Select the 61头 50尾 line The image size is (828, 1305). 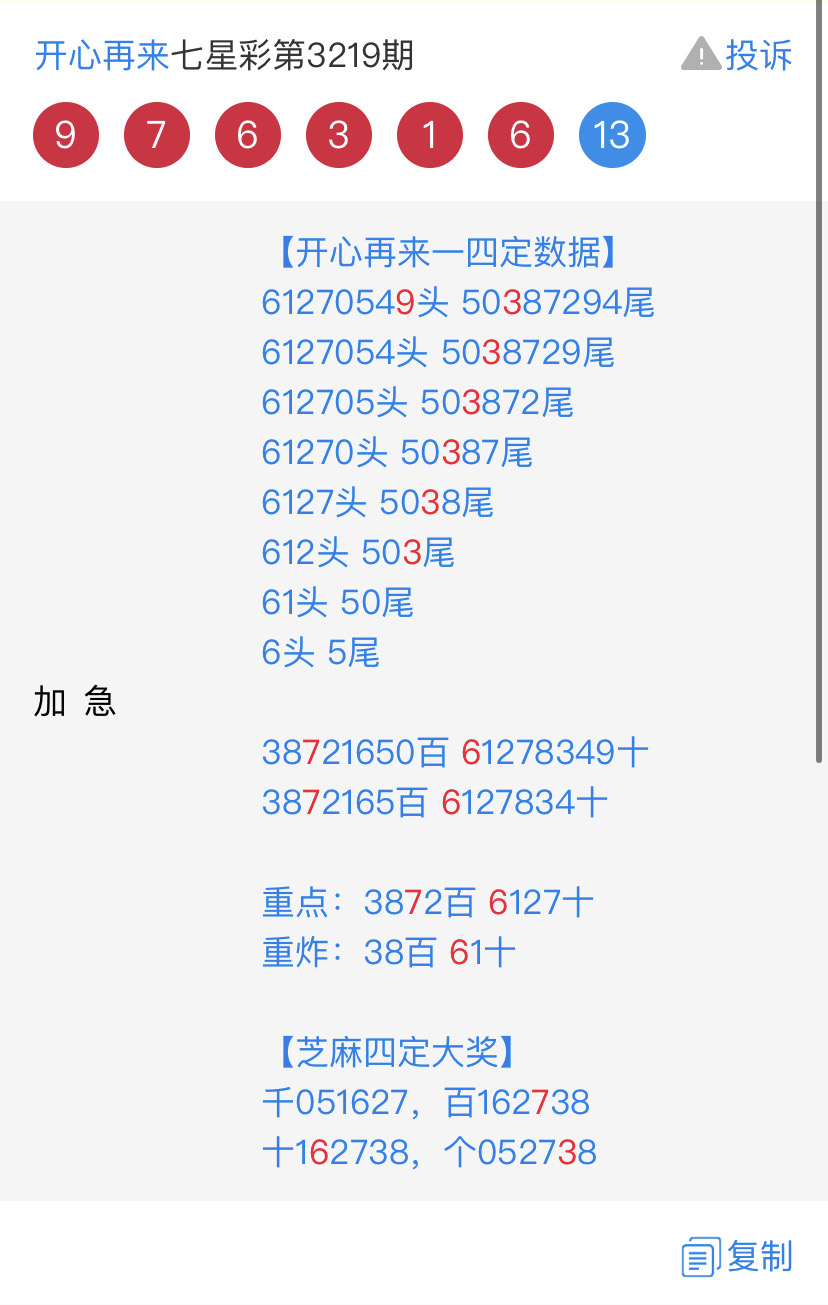339,602
